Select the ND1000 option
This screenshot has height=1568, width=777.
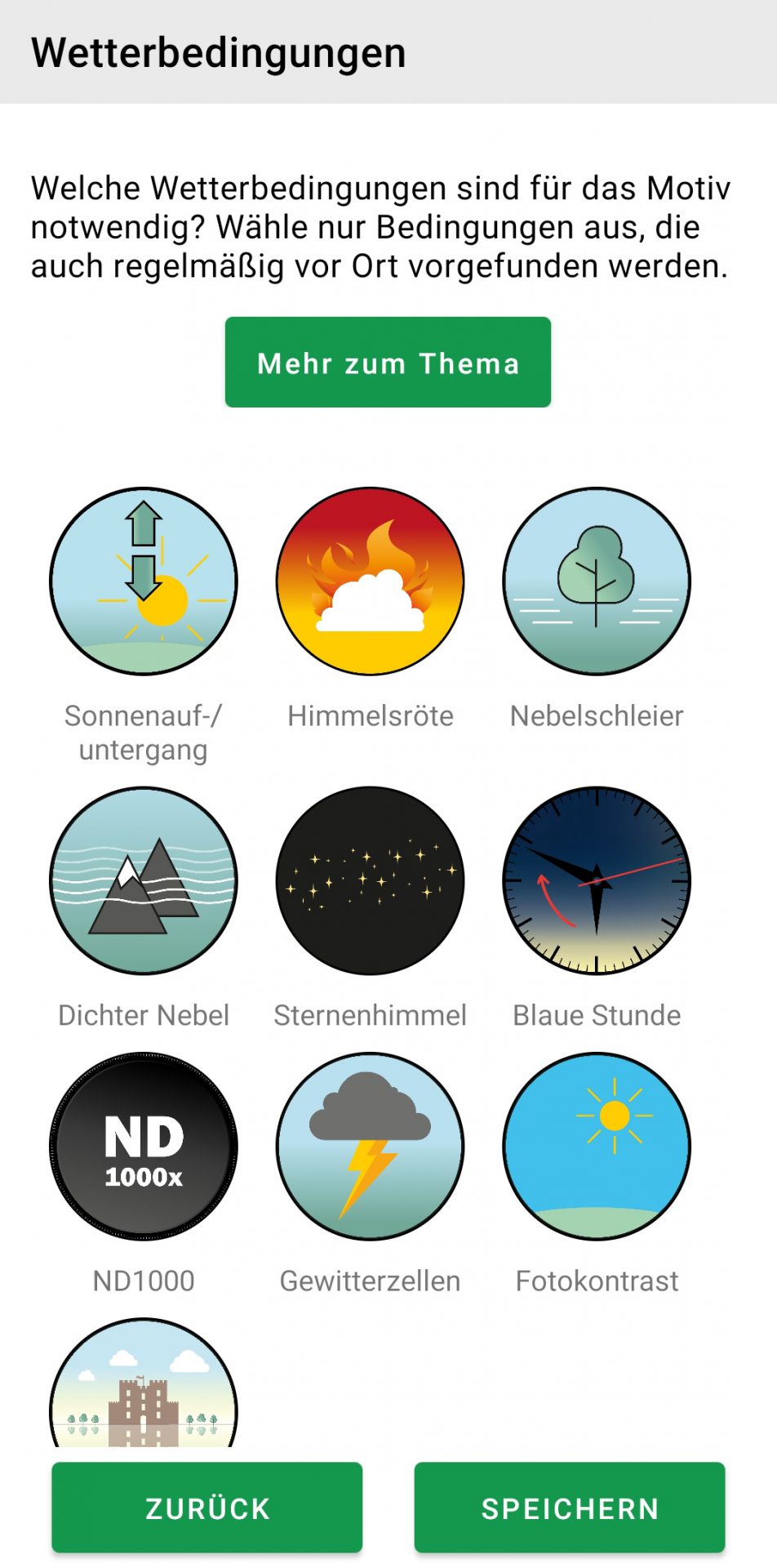tap(144, 1147)
